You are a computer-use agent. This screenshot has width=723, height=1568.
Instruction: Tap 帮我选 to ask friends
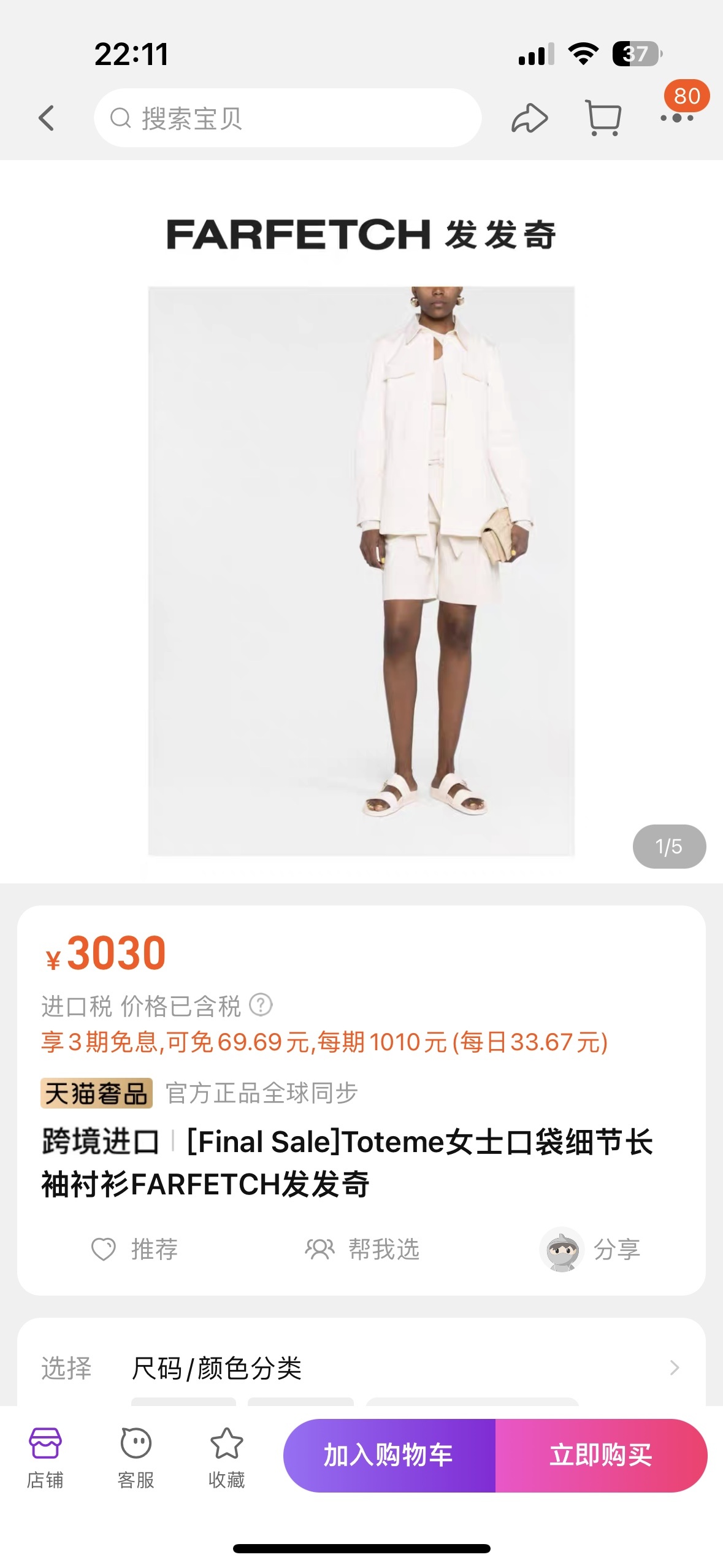(x=362, y=1249)
